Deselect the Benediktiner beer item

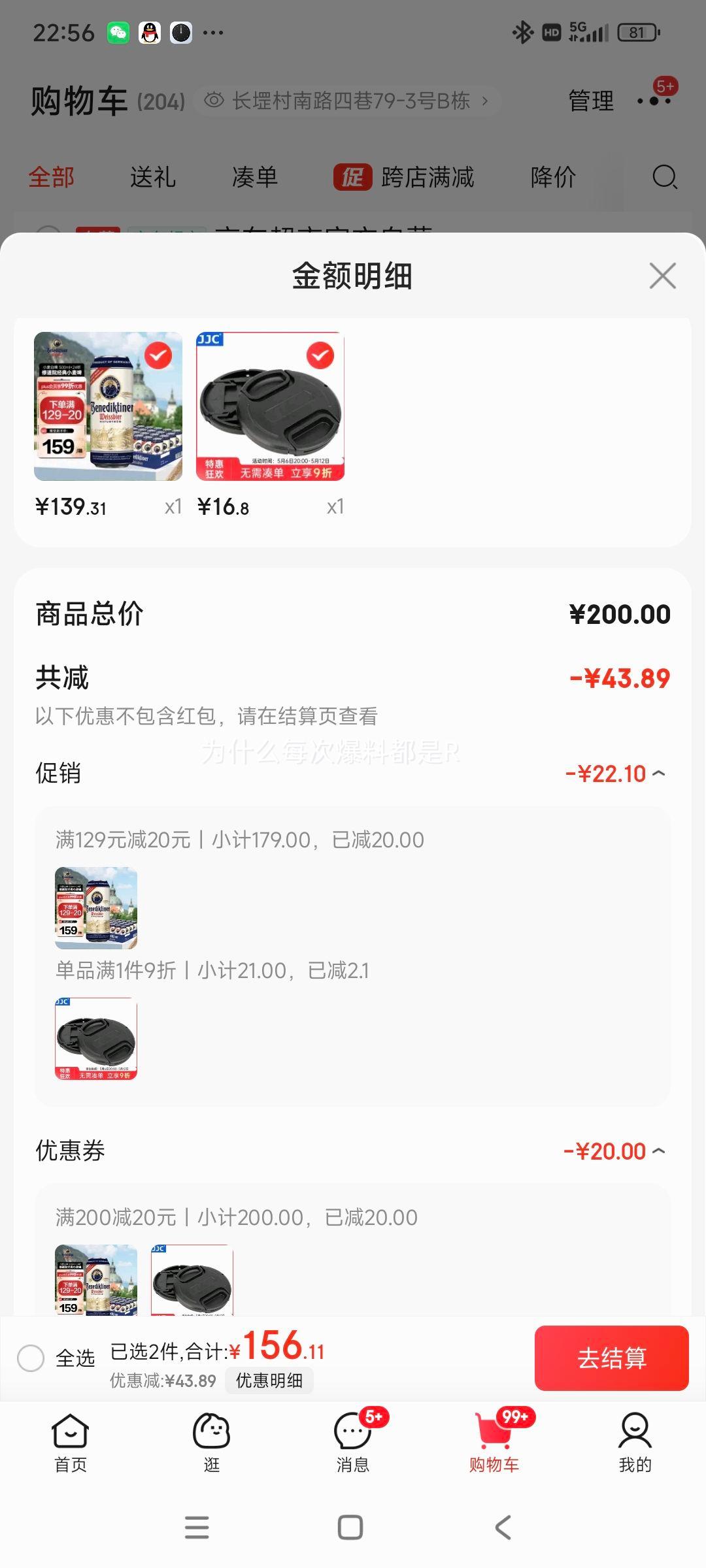pyautogui.click(x=158, y=356)
